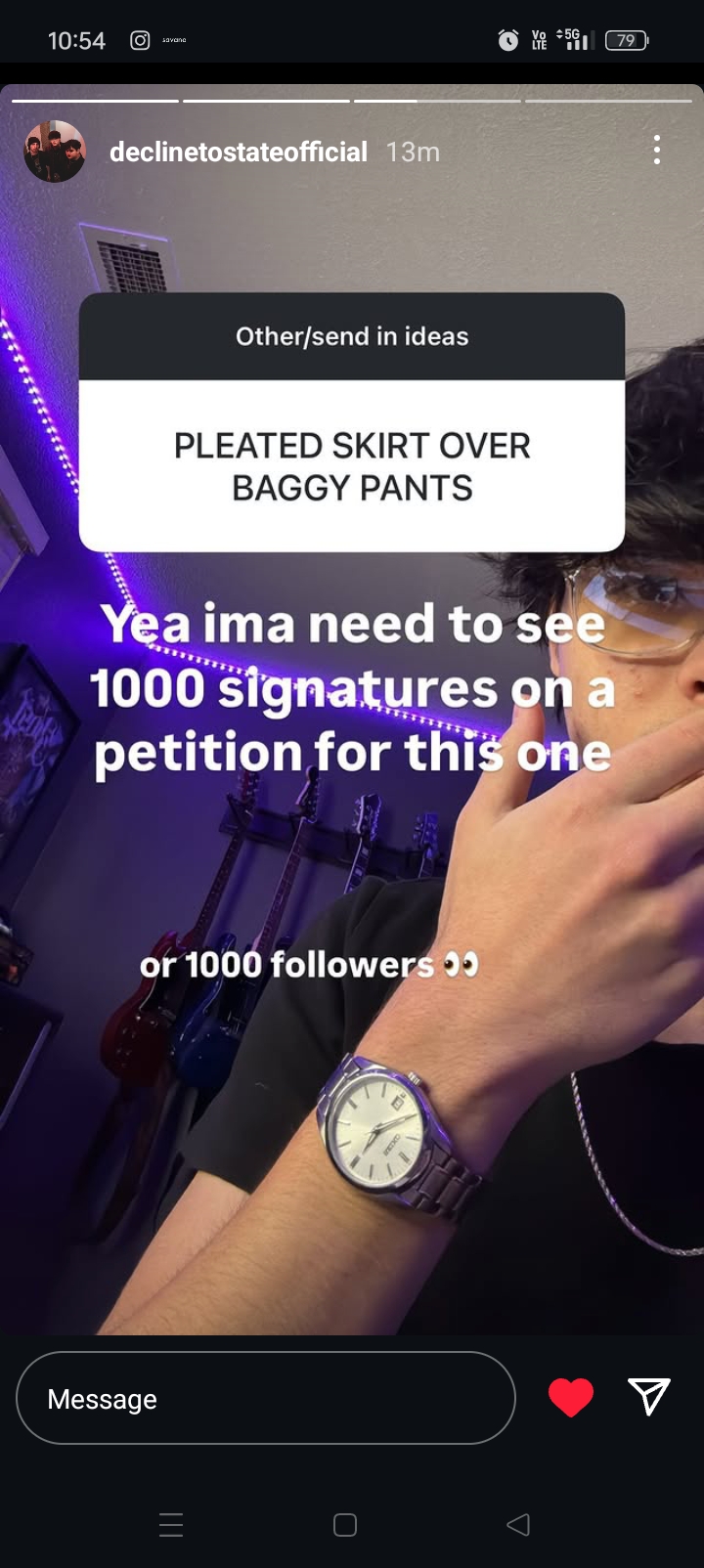Unlike the story with the red heart
704x1568 pixels.
pyautogui.click(x=571, y=1397)
